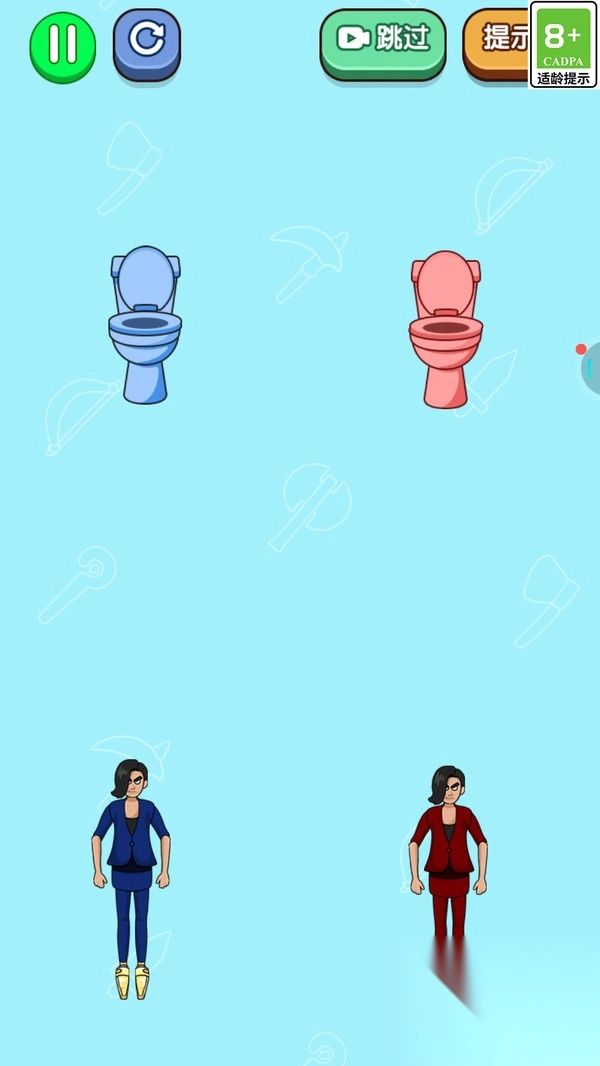Tap the blue toilet

click(x=145, y=324)
